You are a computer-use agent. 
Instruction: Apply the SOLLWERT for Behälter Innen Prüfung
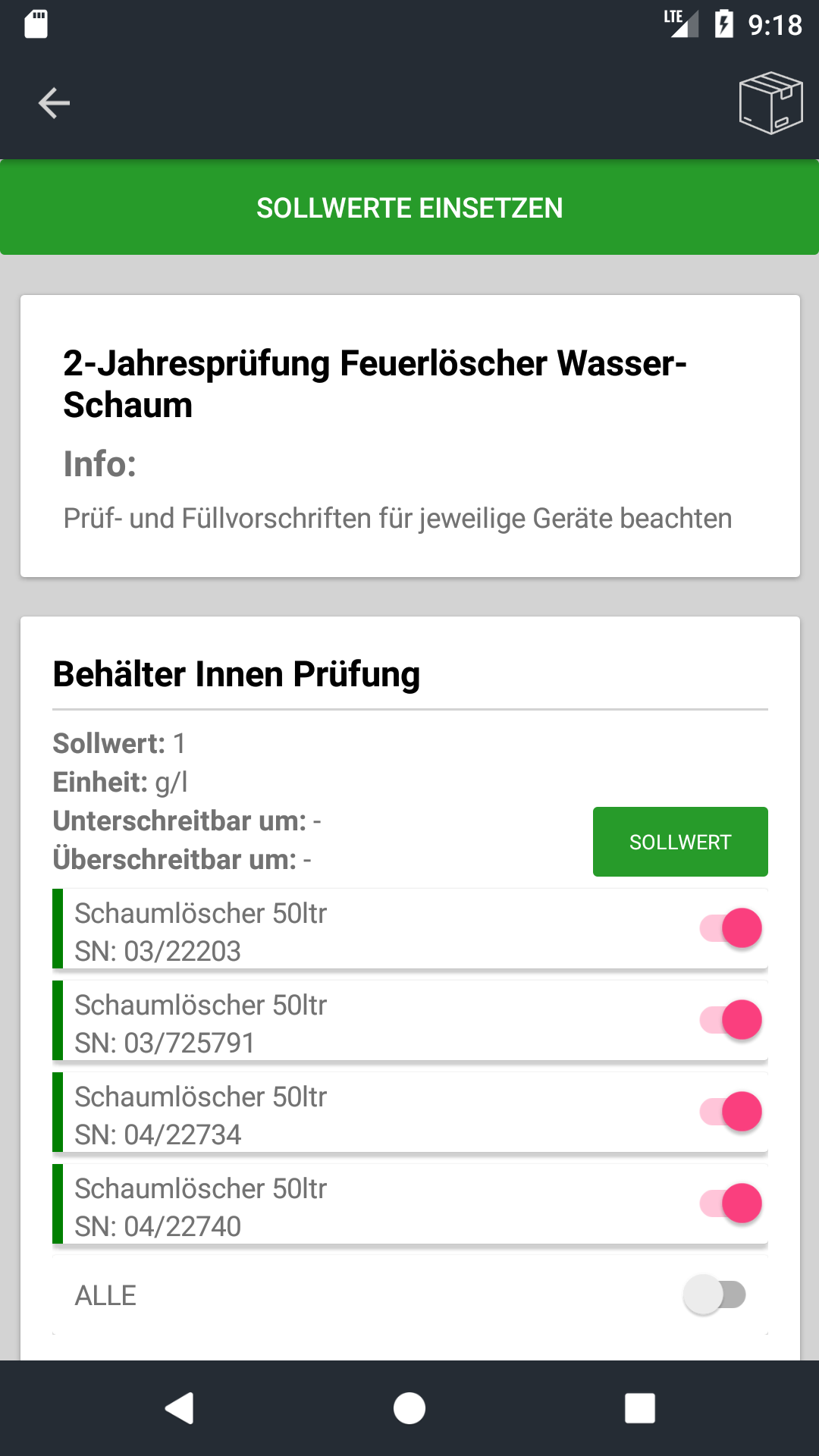pos(679,842)
